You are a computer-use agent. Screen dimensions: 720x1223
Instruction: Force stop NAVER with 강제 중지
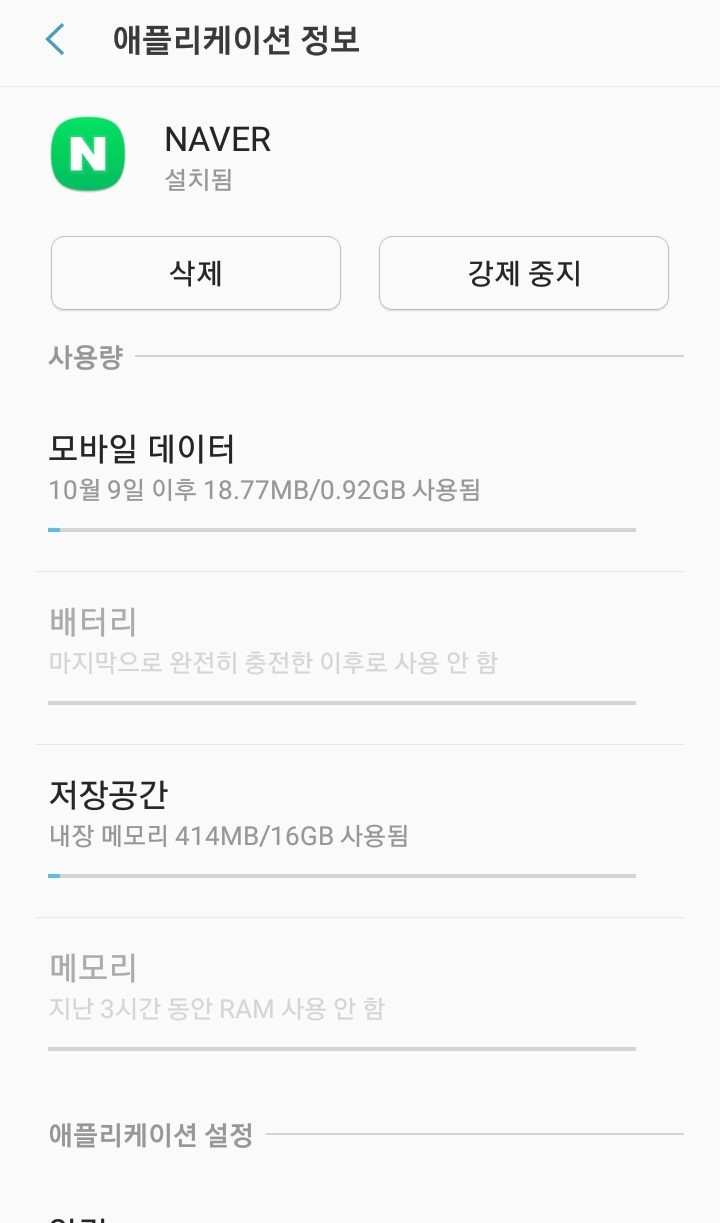point(524,273)
